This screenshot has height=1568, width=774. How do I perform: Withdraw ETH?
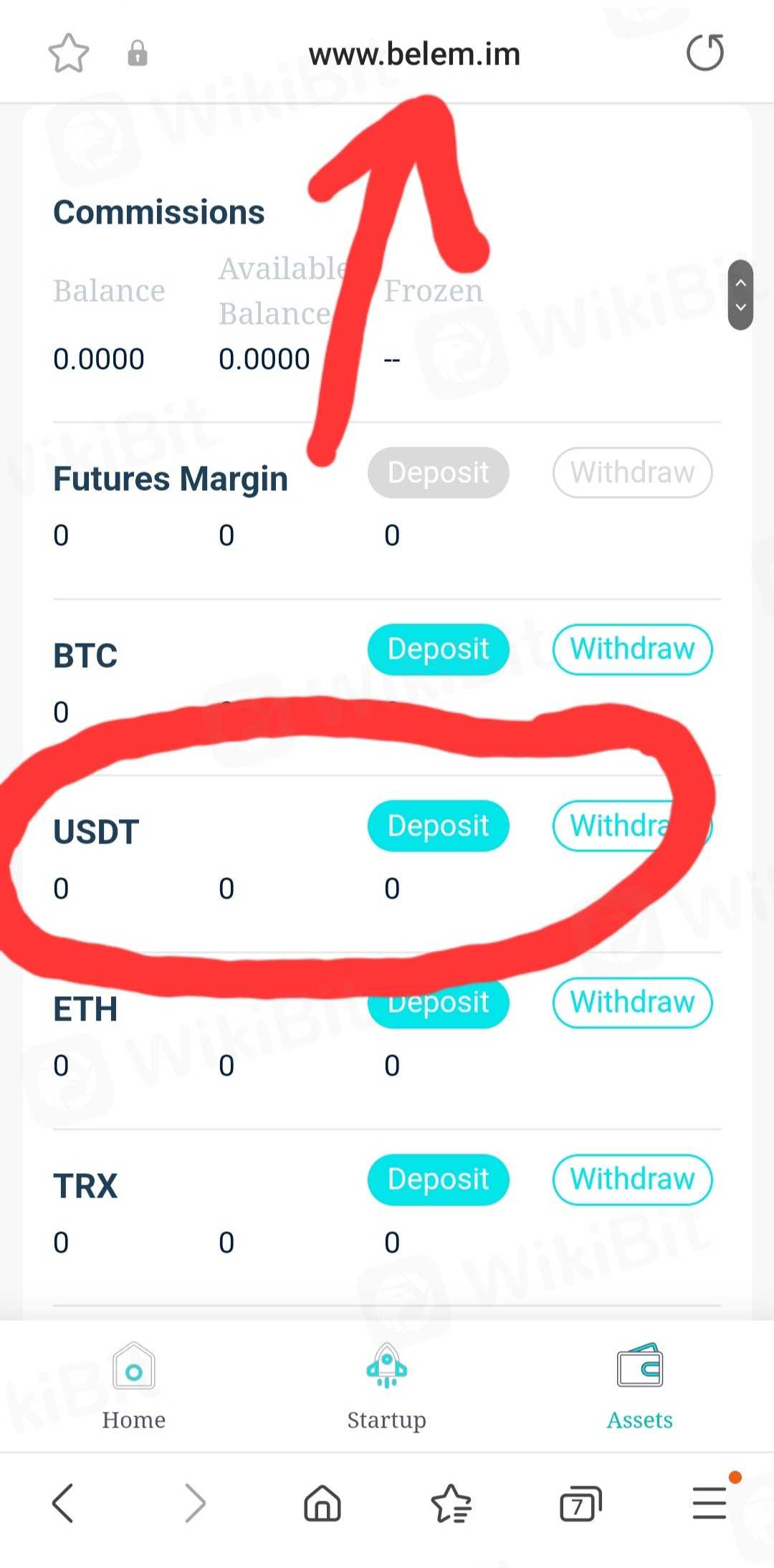point(632,1003)
